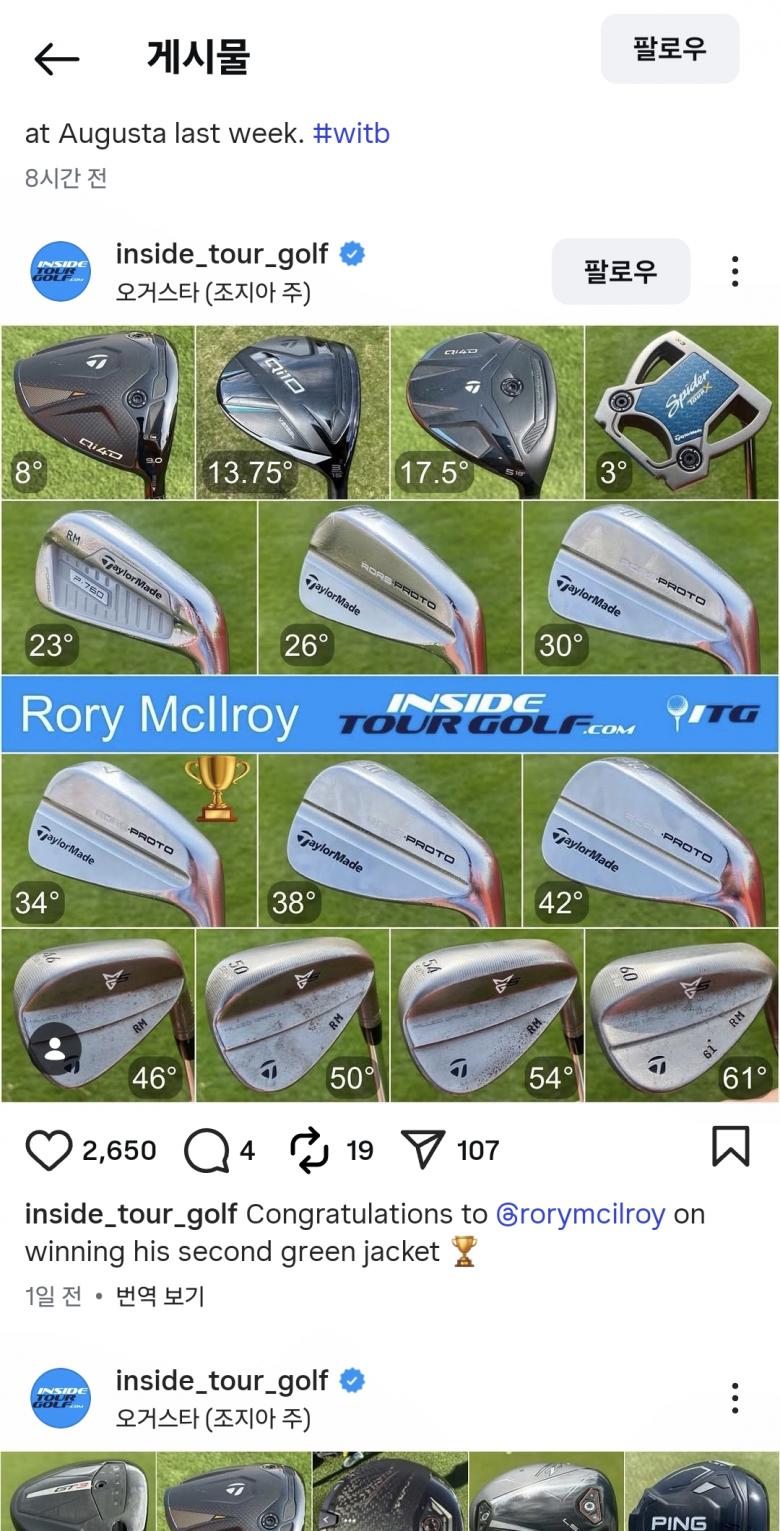Tap the top 팔로우 button in header
Viewport: 780px width, 1531px height.
669,49
